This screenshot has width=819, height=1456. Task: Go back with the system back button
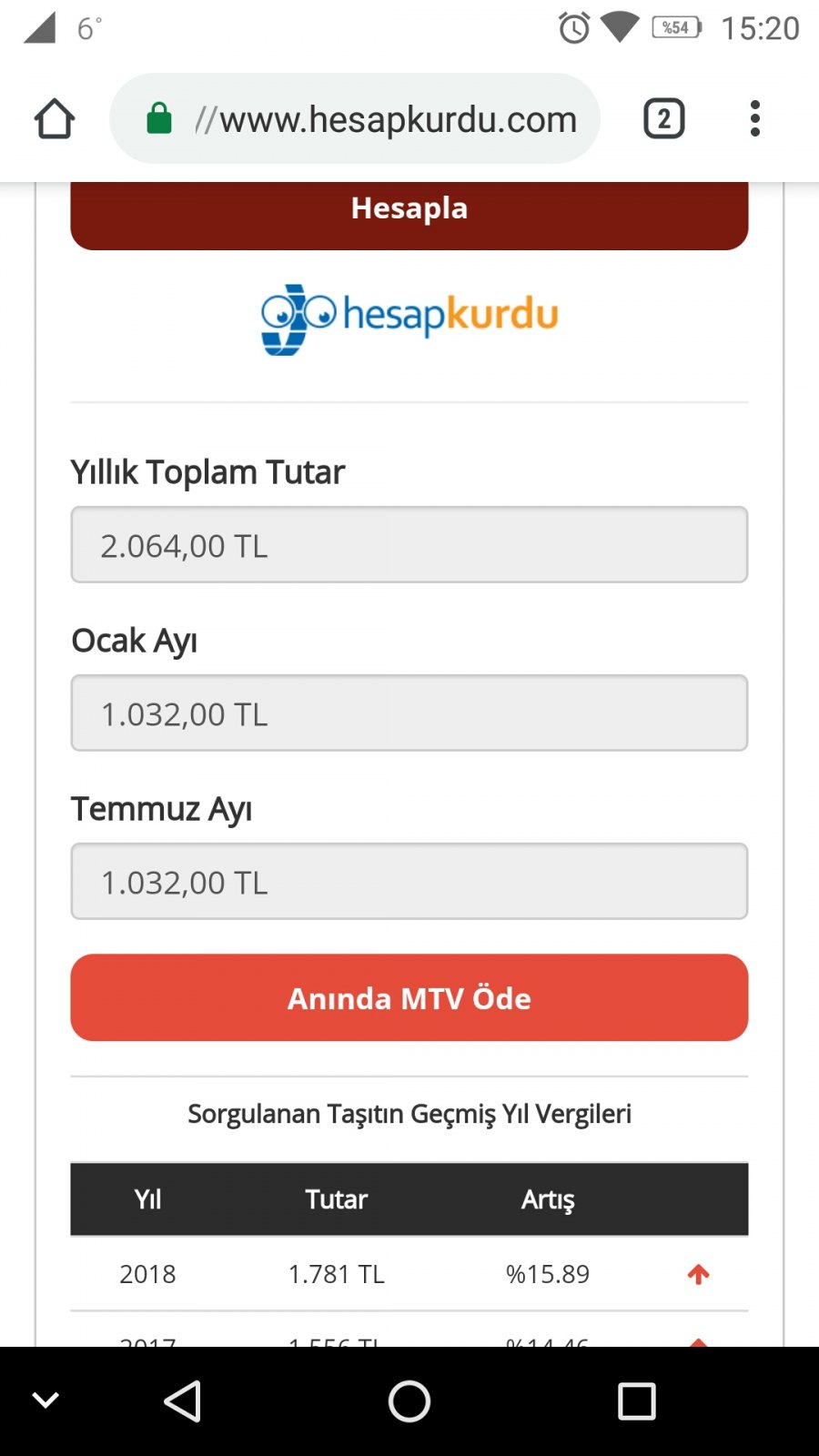(183, 1401)
